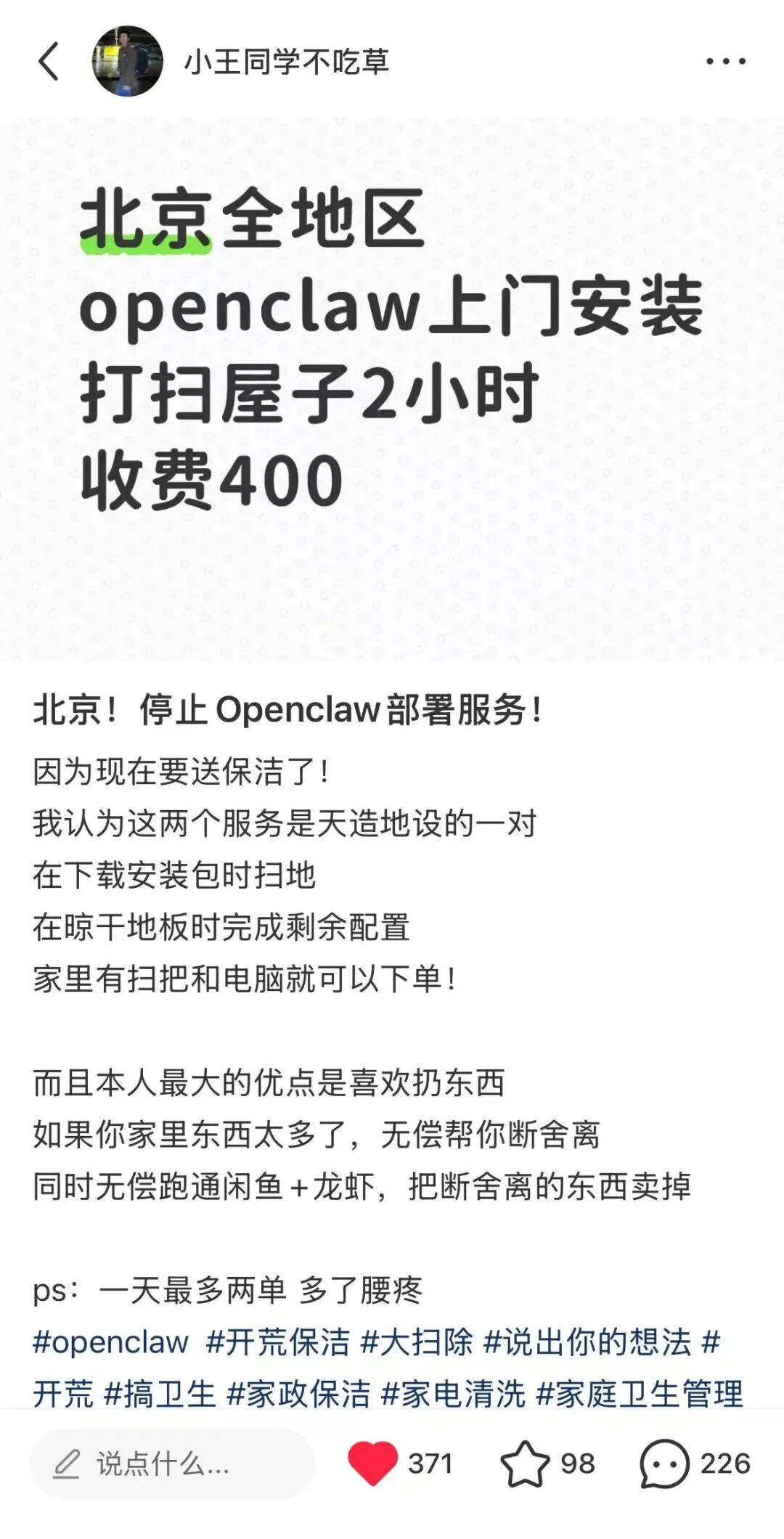Open the three-dot overflow menu
The height and width of the screenshot is (1539, 784).
(725, 62)
